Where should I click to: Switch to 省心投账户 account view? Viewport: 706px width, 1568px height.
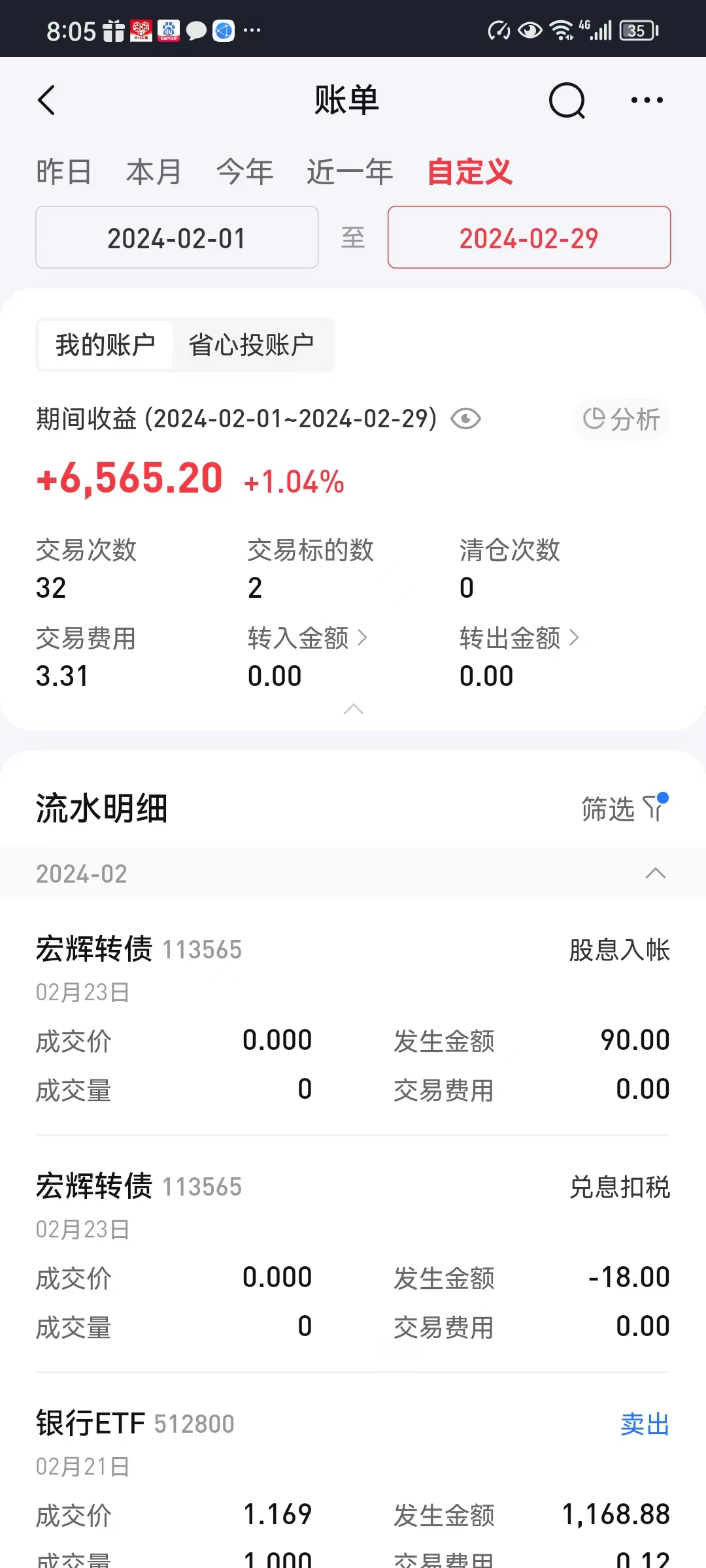(252, 345)
